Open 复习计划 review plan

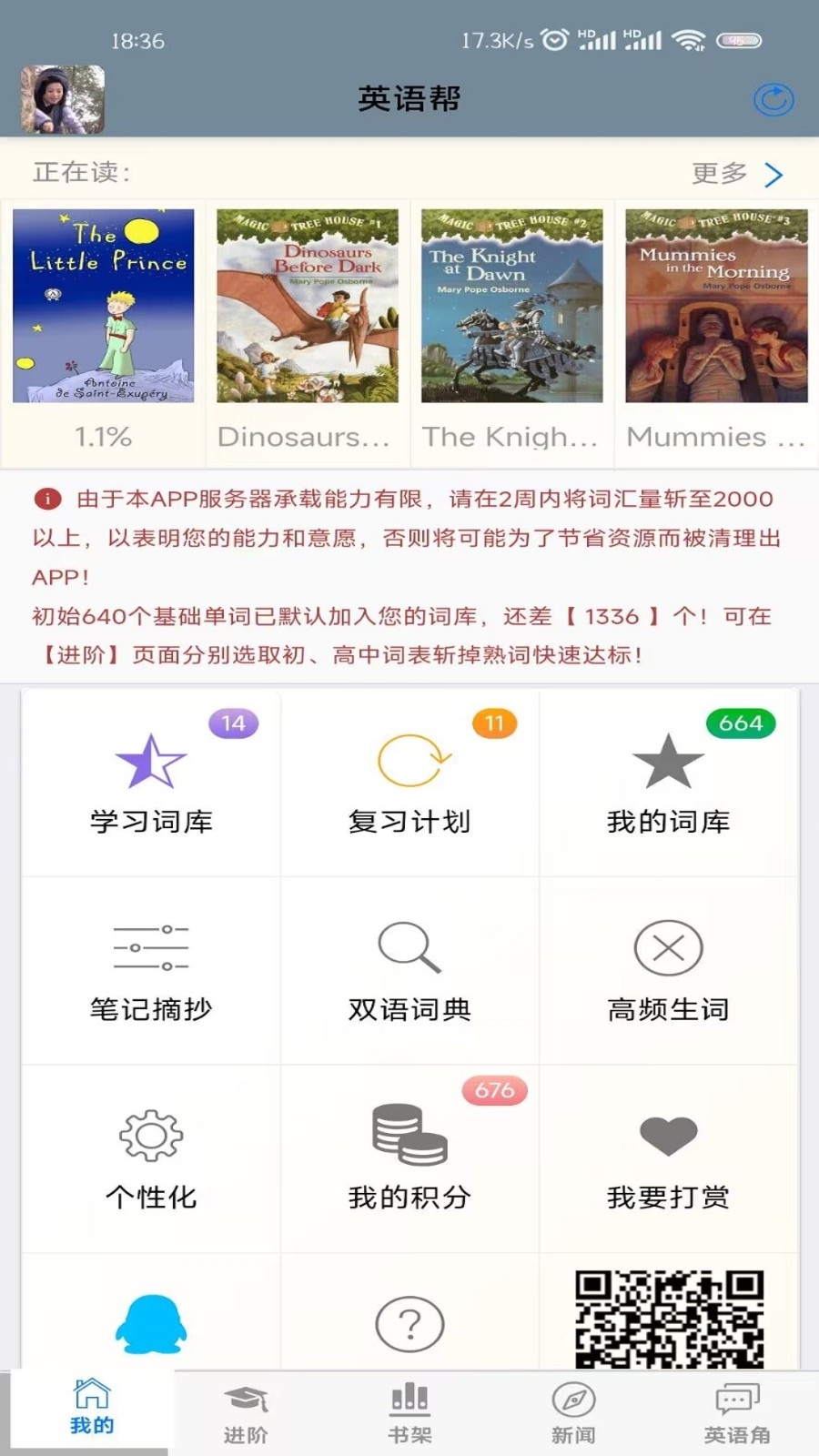pyautogui.click(x=409, y=784)
